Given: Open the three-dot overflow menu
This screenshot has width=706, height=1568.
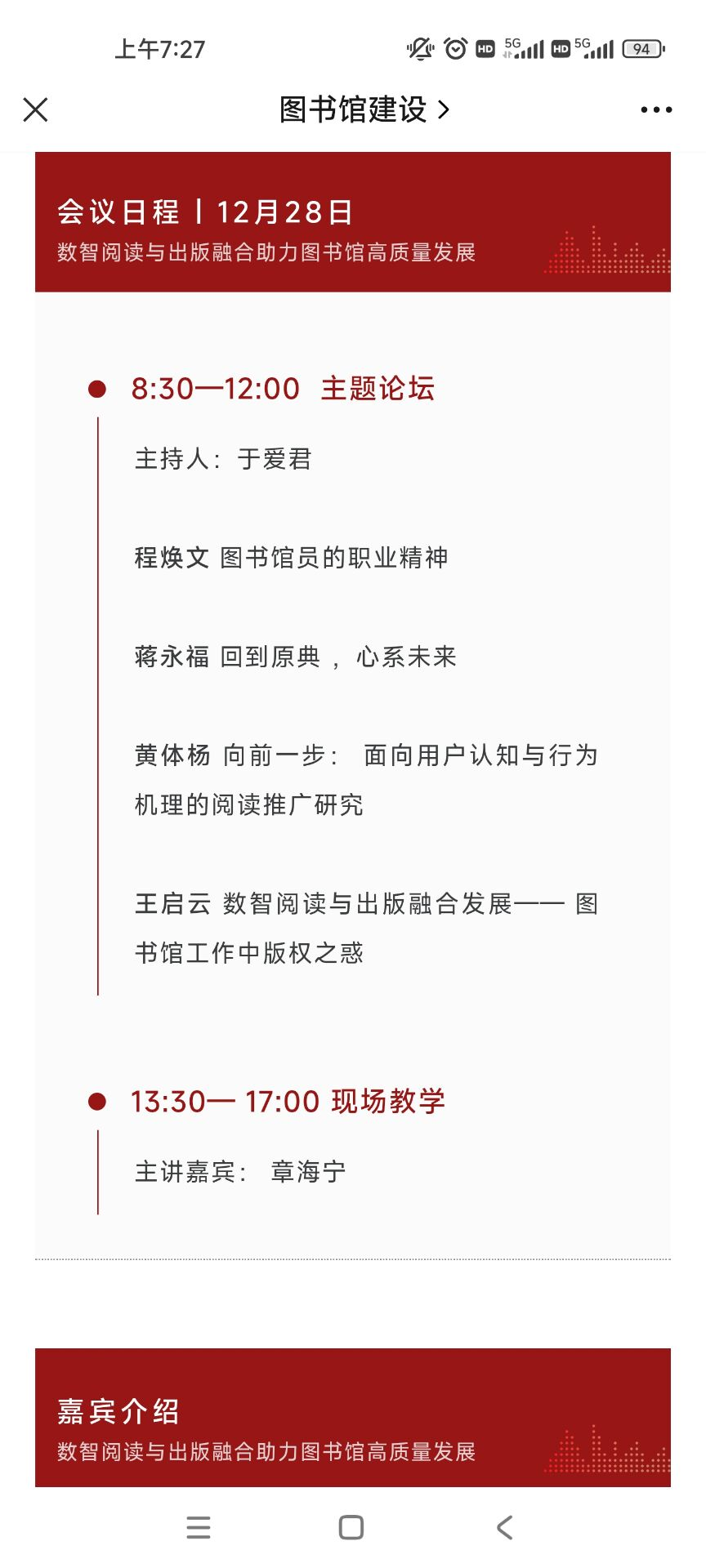Looking at the screenshot, I should (x=656, y=109).
